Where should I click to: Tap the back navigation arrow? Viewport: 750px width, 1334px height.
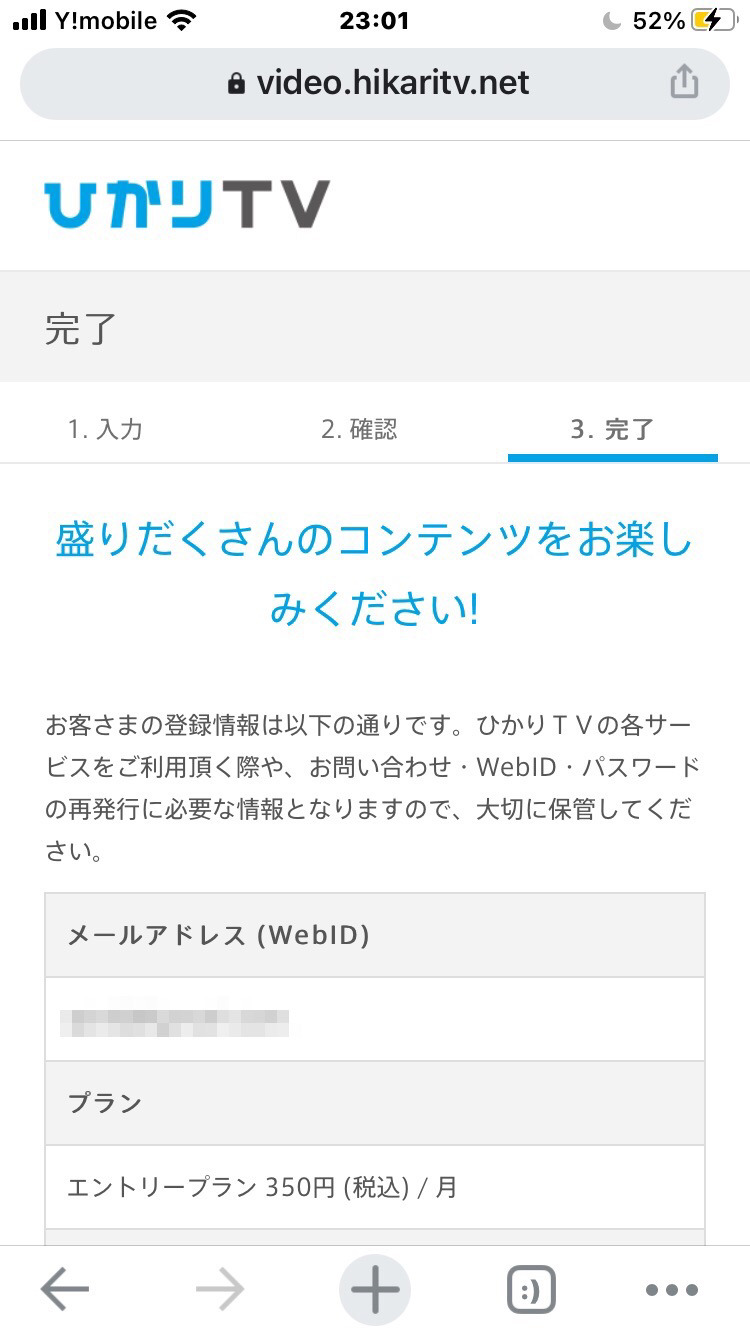point(63,1289)
